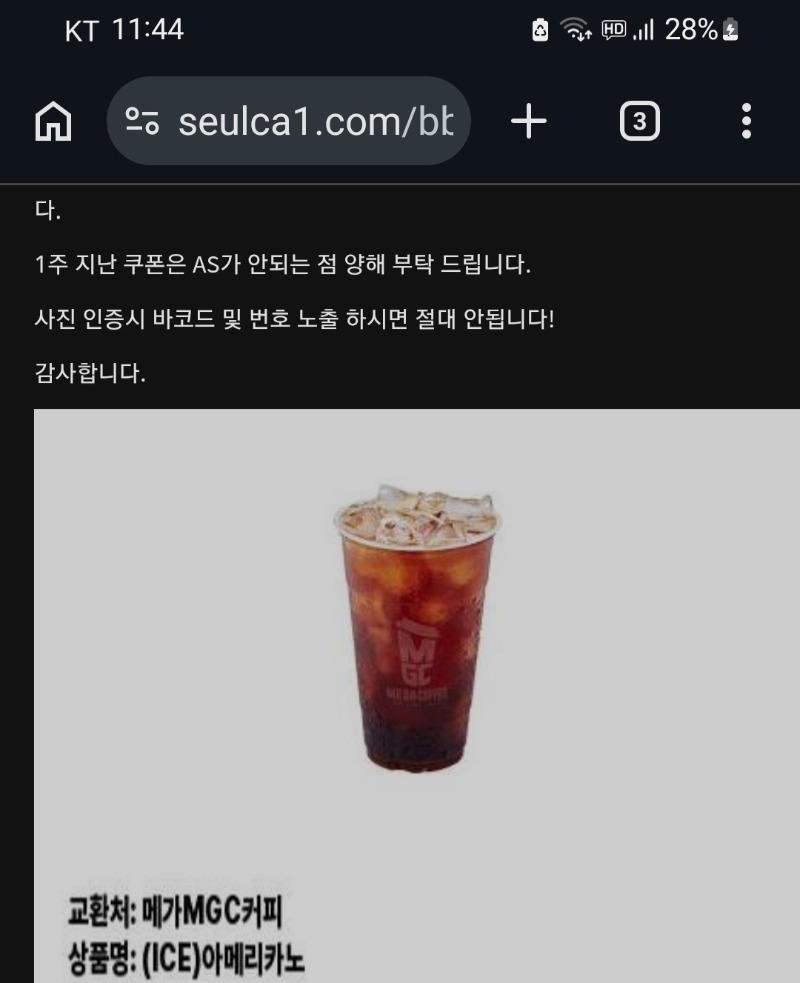
Task: Tap the seulca1.com address bar
Action: tap(315, 122)
